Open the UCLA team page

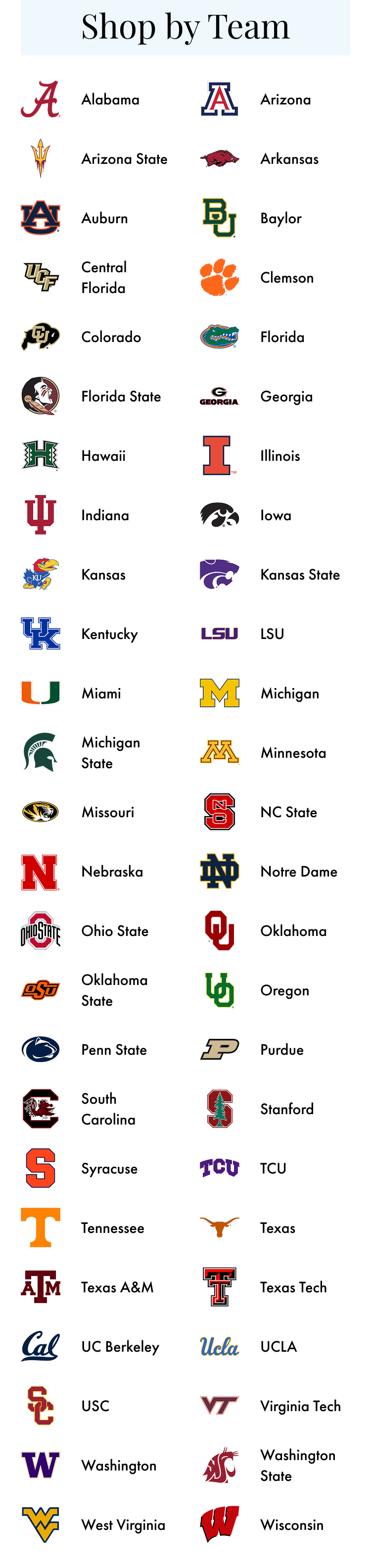click(278, 1346)
